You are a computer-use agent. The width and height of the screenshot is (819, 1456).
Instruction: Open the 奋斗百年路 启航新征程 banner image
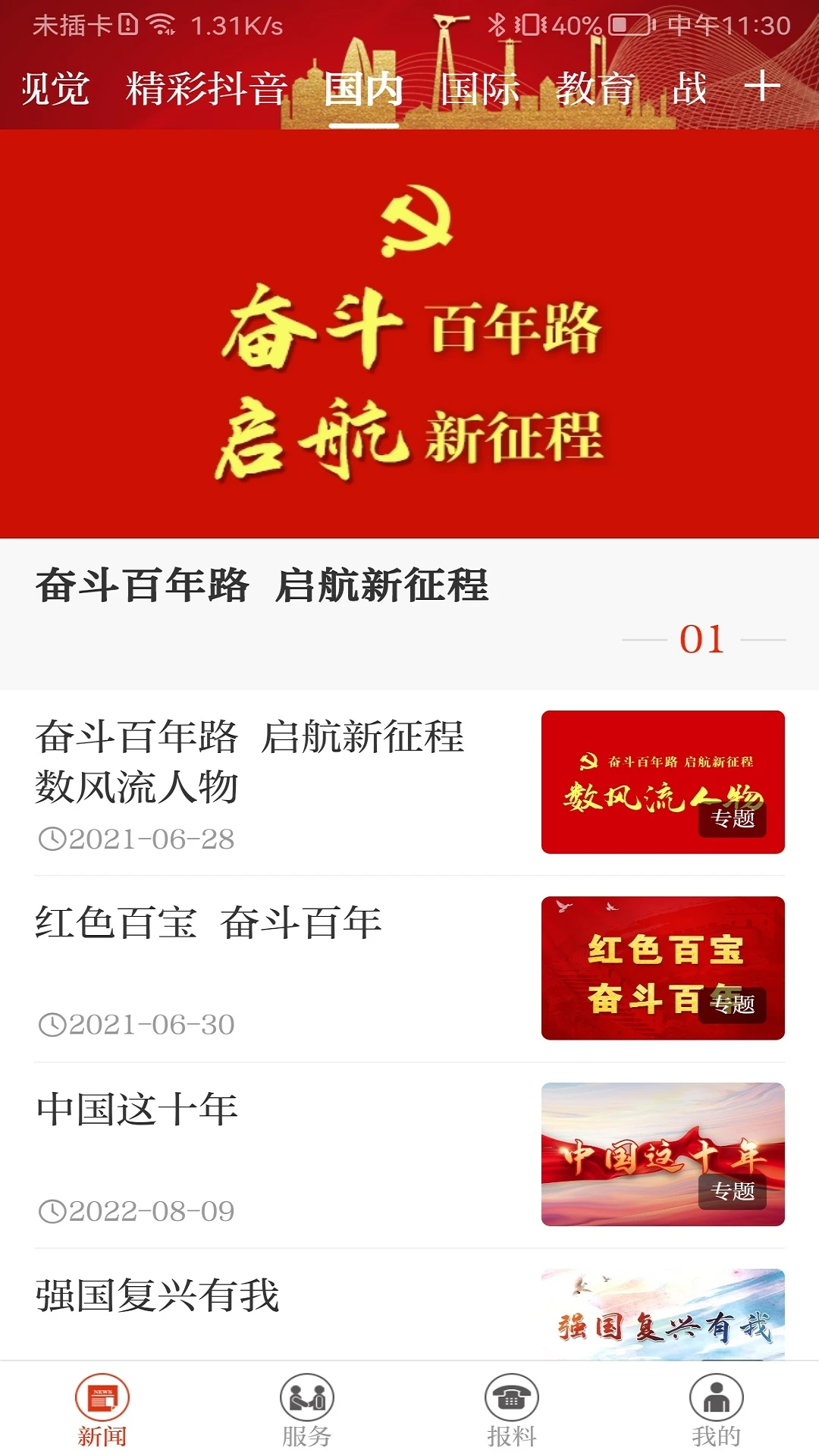click(409, 326)
